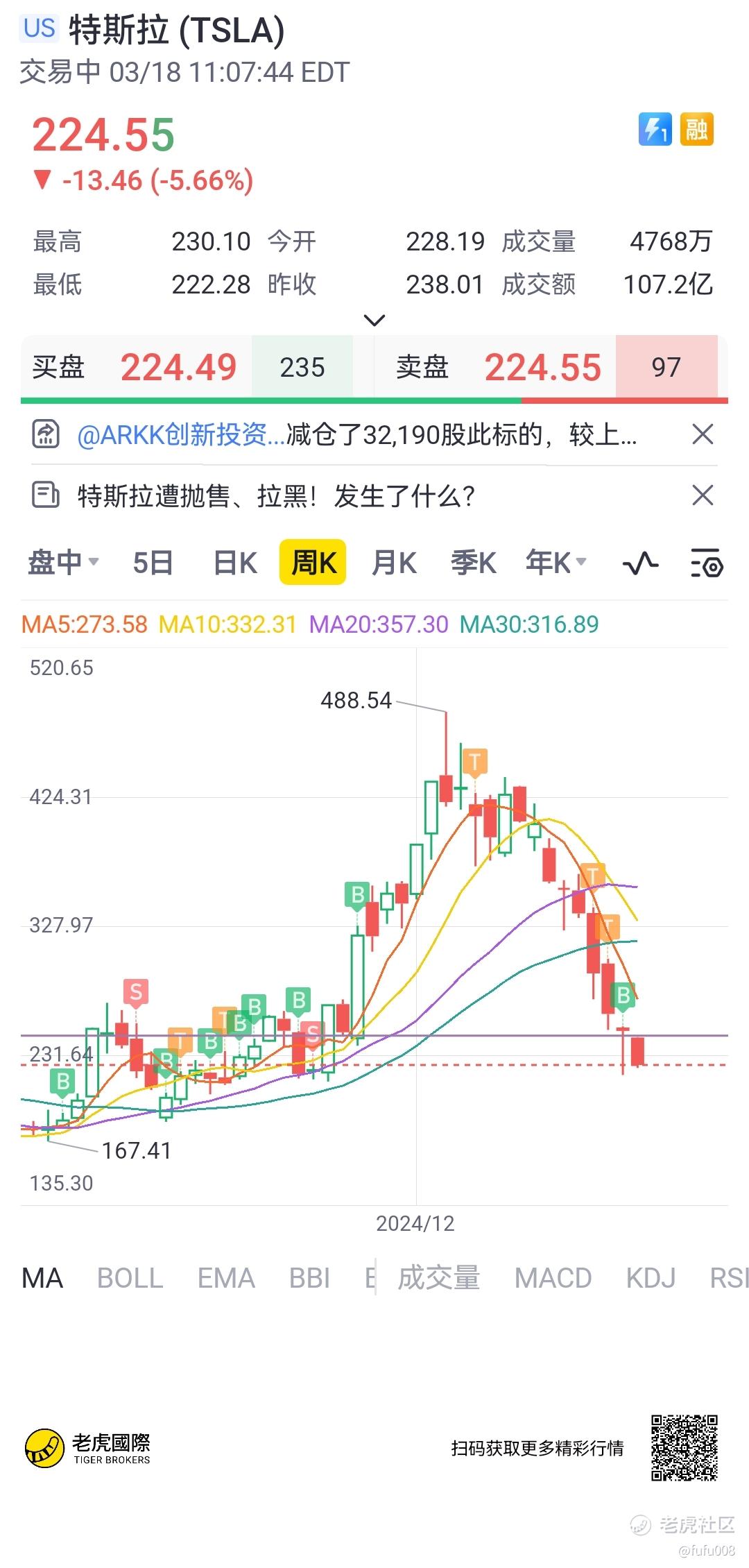Show the KDJ sub-indicator
The image size is (749, 1568).
(651, 1278)
